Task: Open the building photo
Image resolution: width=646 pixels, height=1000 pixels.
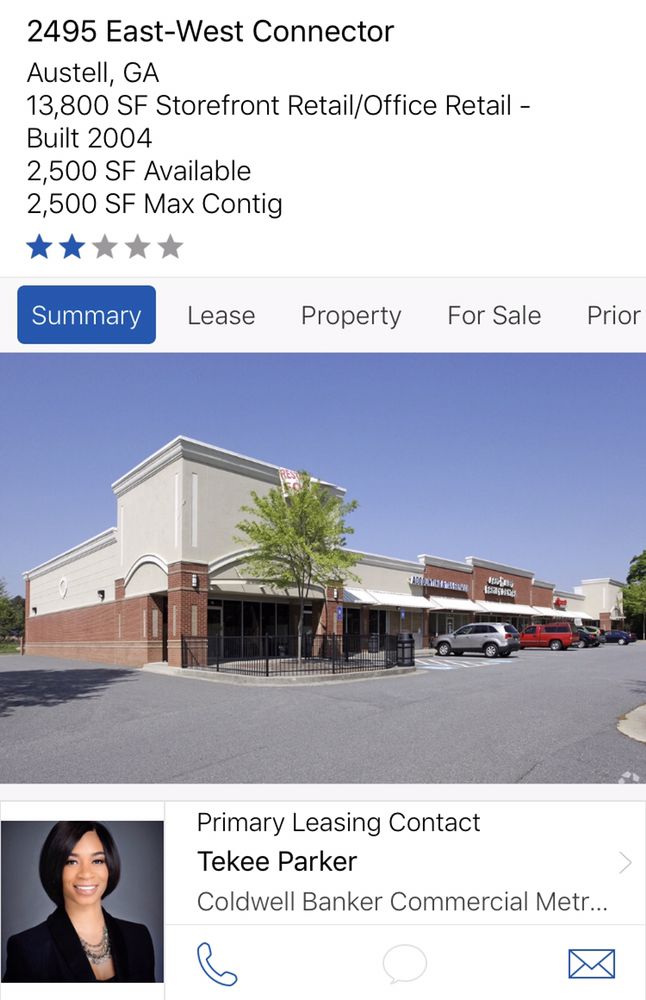Action: click(x=323, y=567)
